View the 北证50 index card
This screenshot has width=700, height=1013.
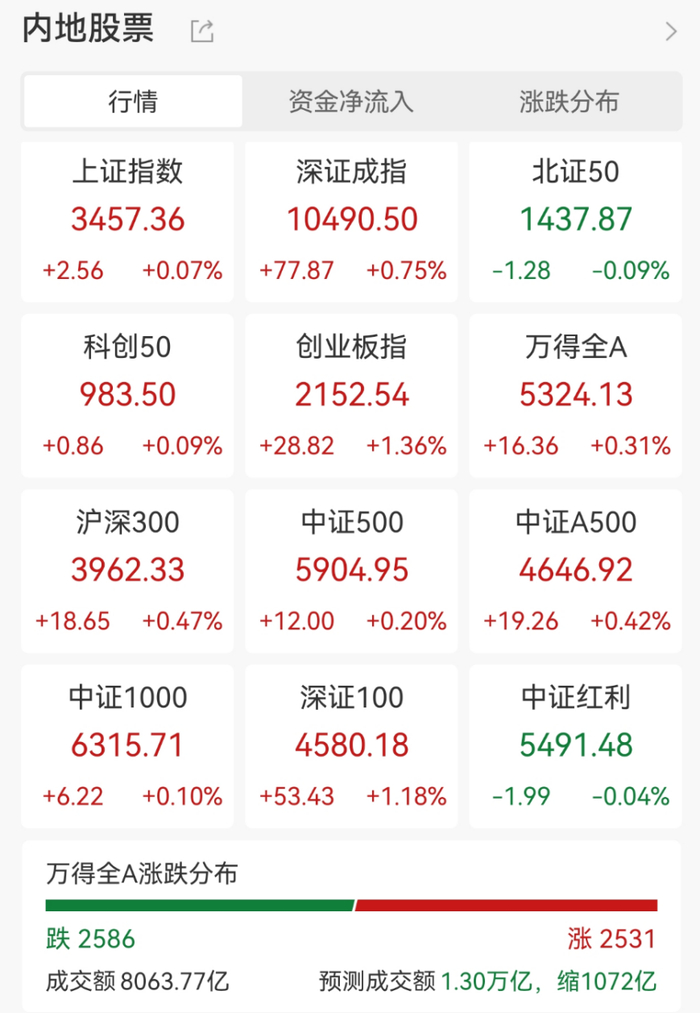(x=576, y=222)
